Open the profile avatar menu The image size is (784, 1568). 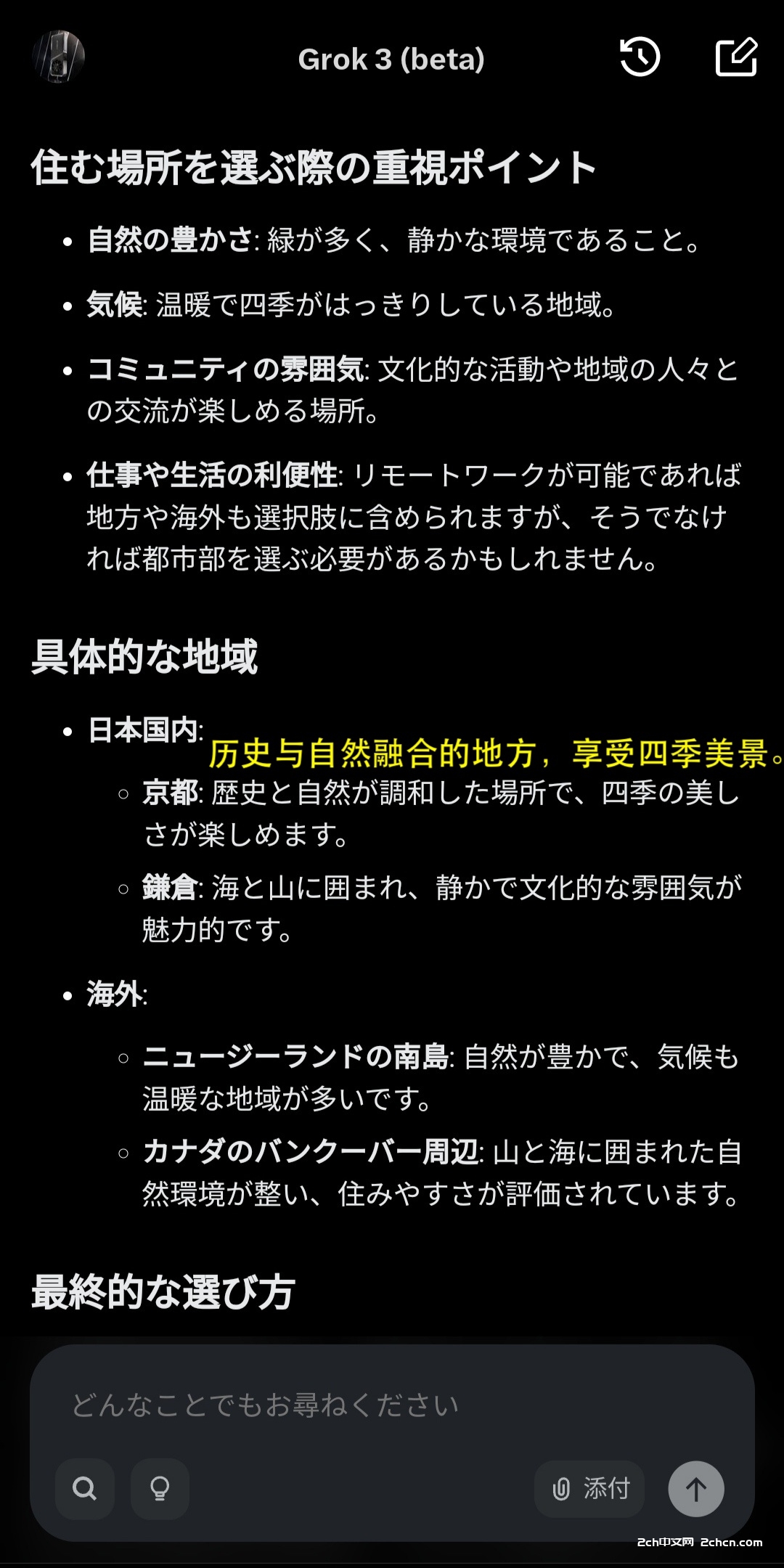click(59, 57)
